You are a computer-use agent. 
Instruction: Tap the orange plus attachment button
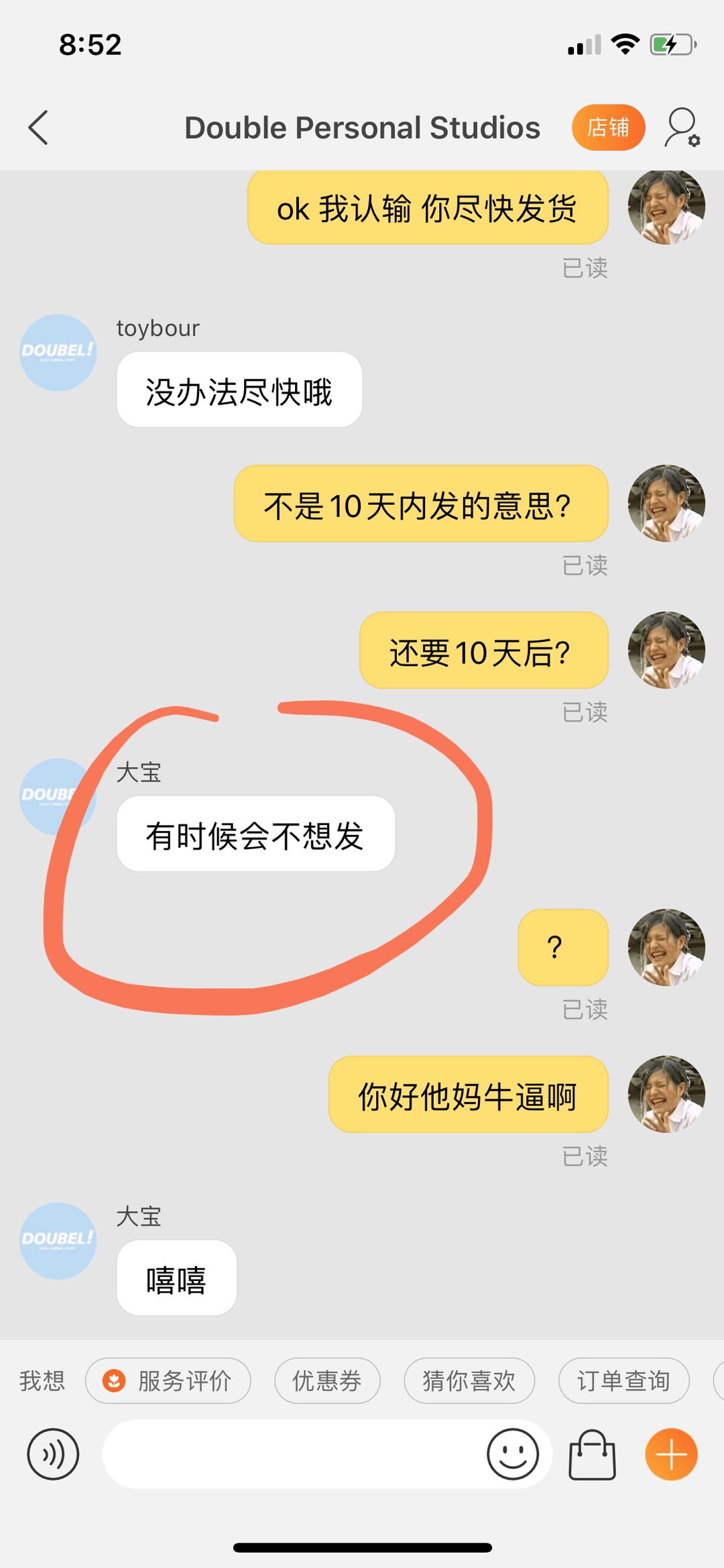(671, 1454)
